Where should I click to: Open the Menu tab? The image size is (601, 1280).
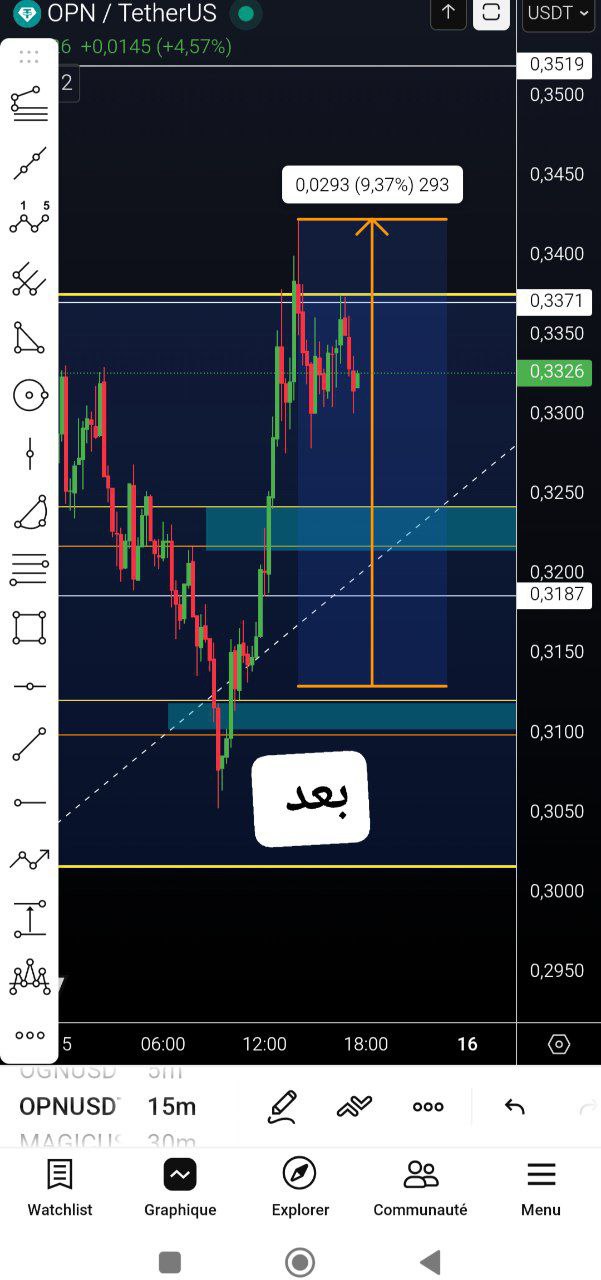[x=541, y=1188]
